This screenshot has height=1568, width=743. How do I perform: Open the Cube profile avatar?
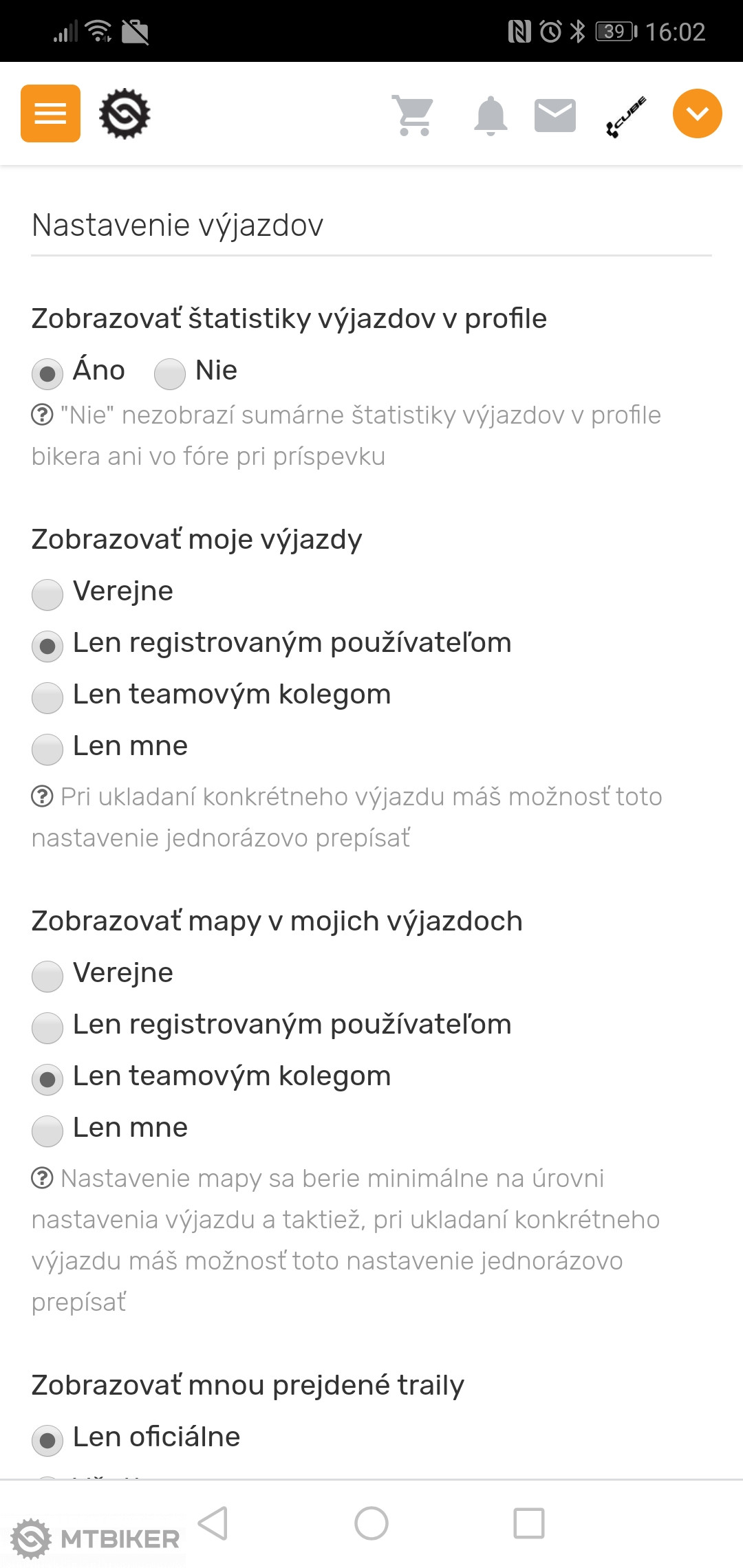click(626, 116)
